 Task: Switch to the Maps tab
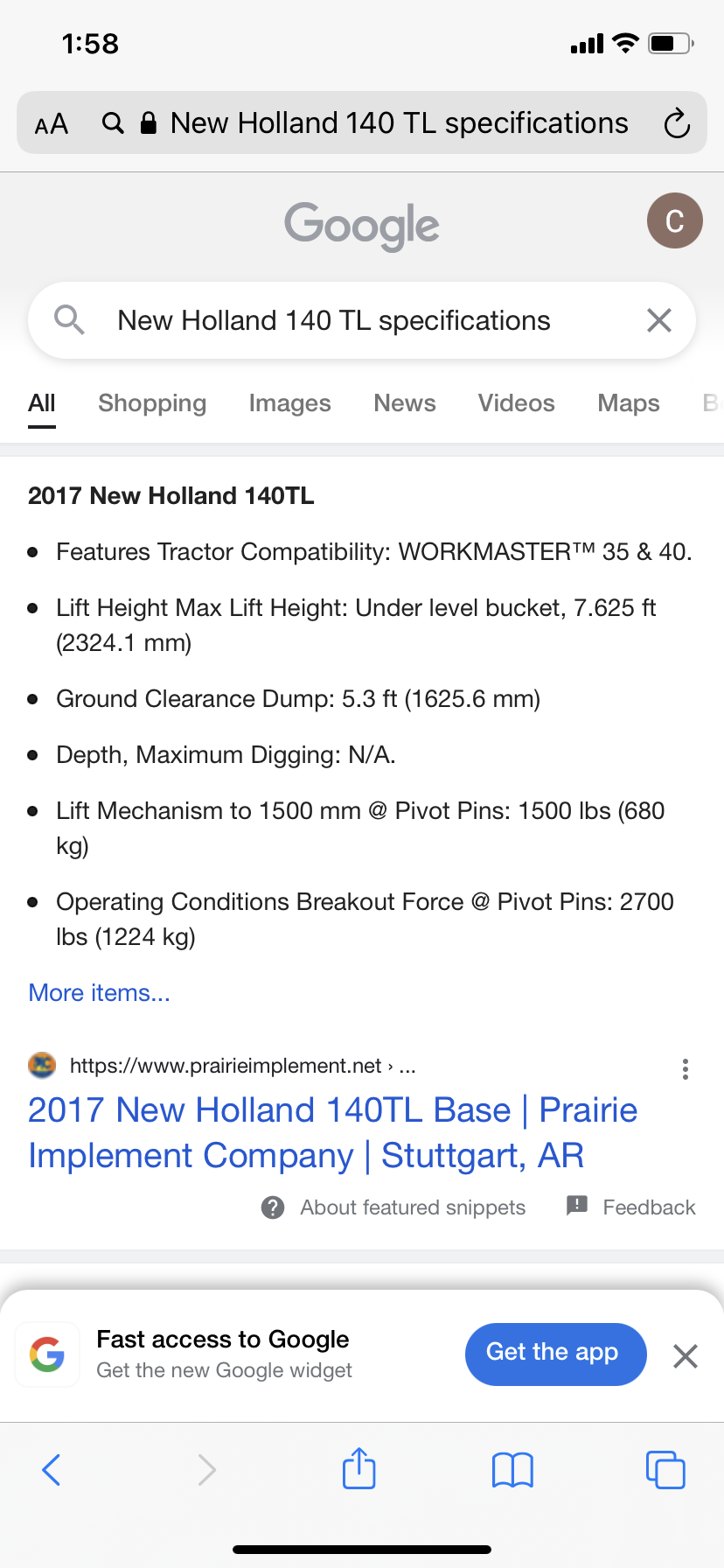[628, 403]
